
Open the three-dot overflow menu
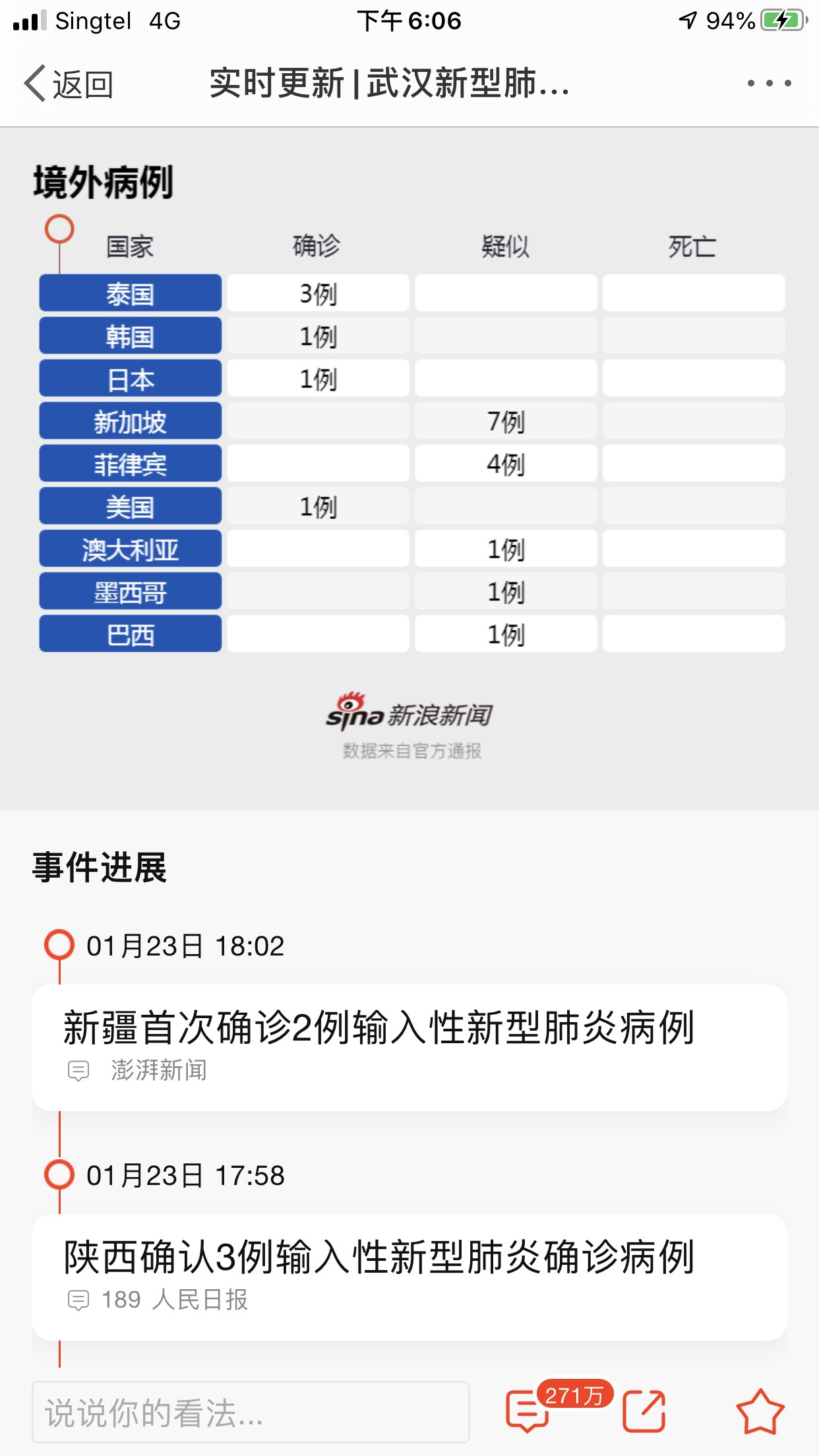[x=768, y=84]
